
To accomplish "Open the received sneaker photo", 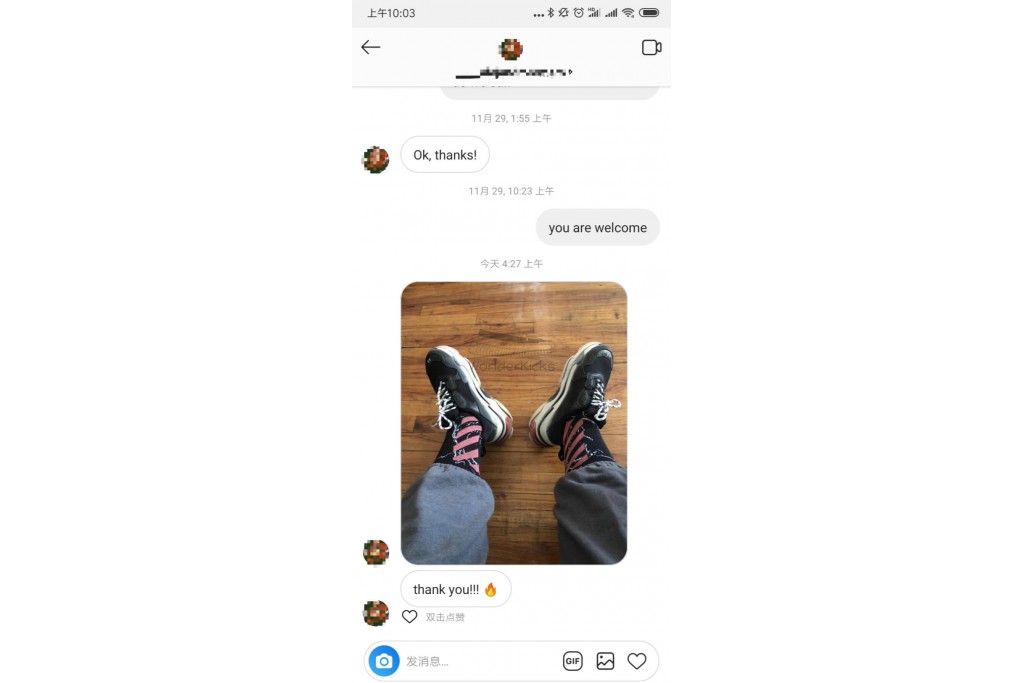I will 514,423.
